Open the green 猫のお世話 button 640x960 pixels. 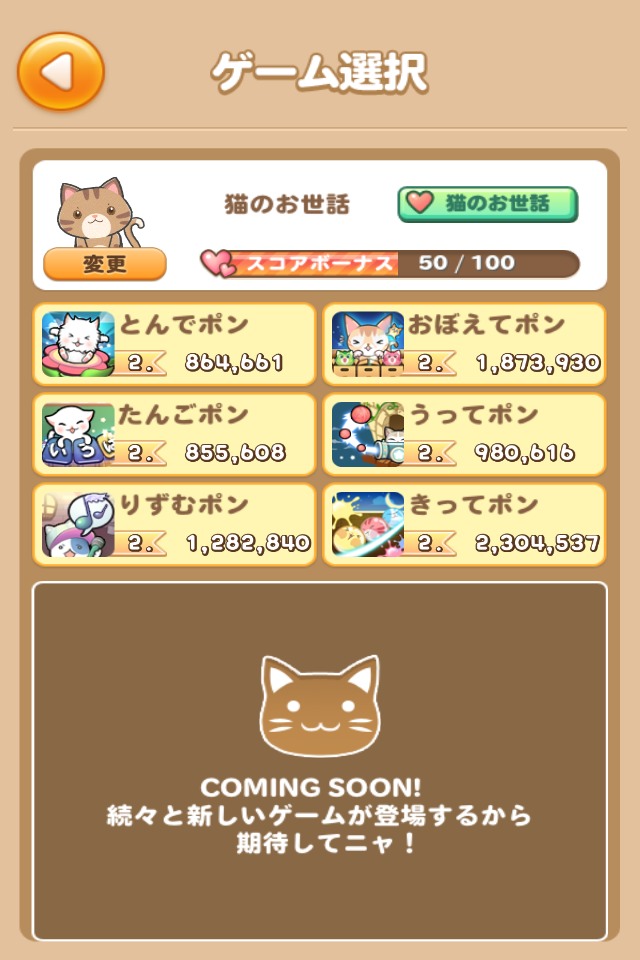(x=488, y=203)
